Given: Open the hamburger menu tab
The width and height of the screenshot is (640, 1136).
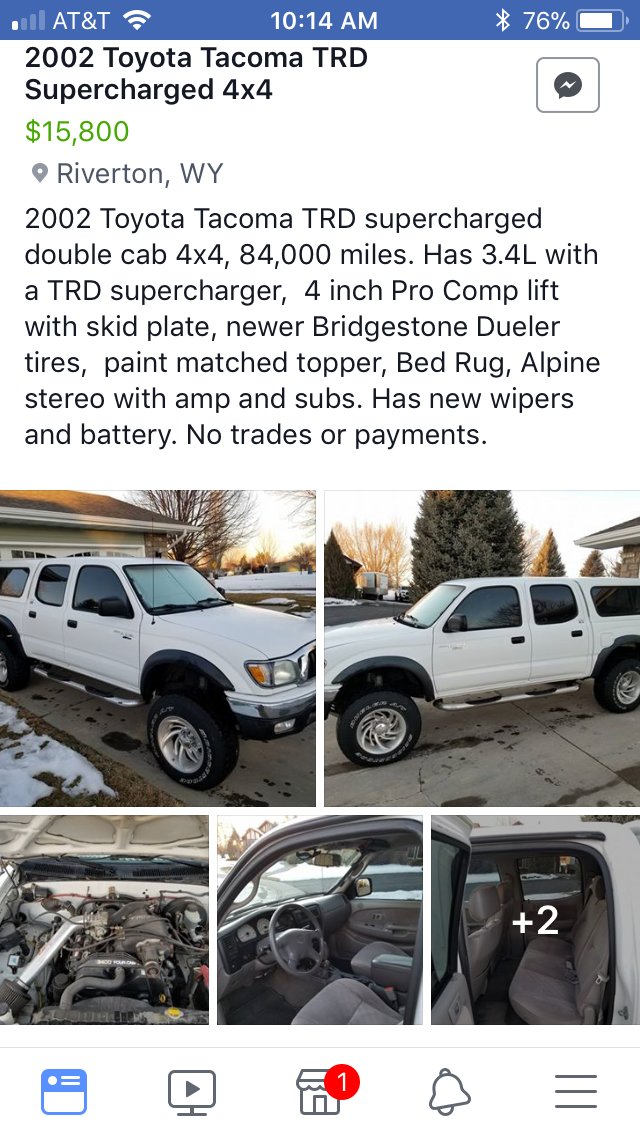Looking at the screenshot, I should click(x=576, y=1092).
